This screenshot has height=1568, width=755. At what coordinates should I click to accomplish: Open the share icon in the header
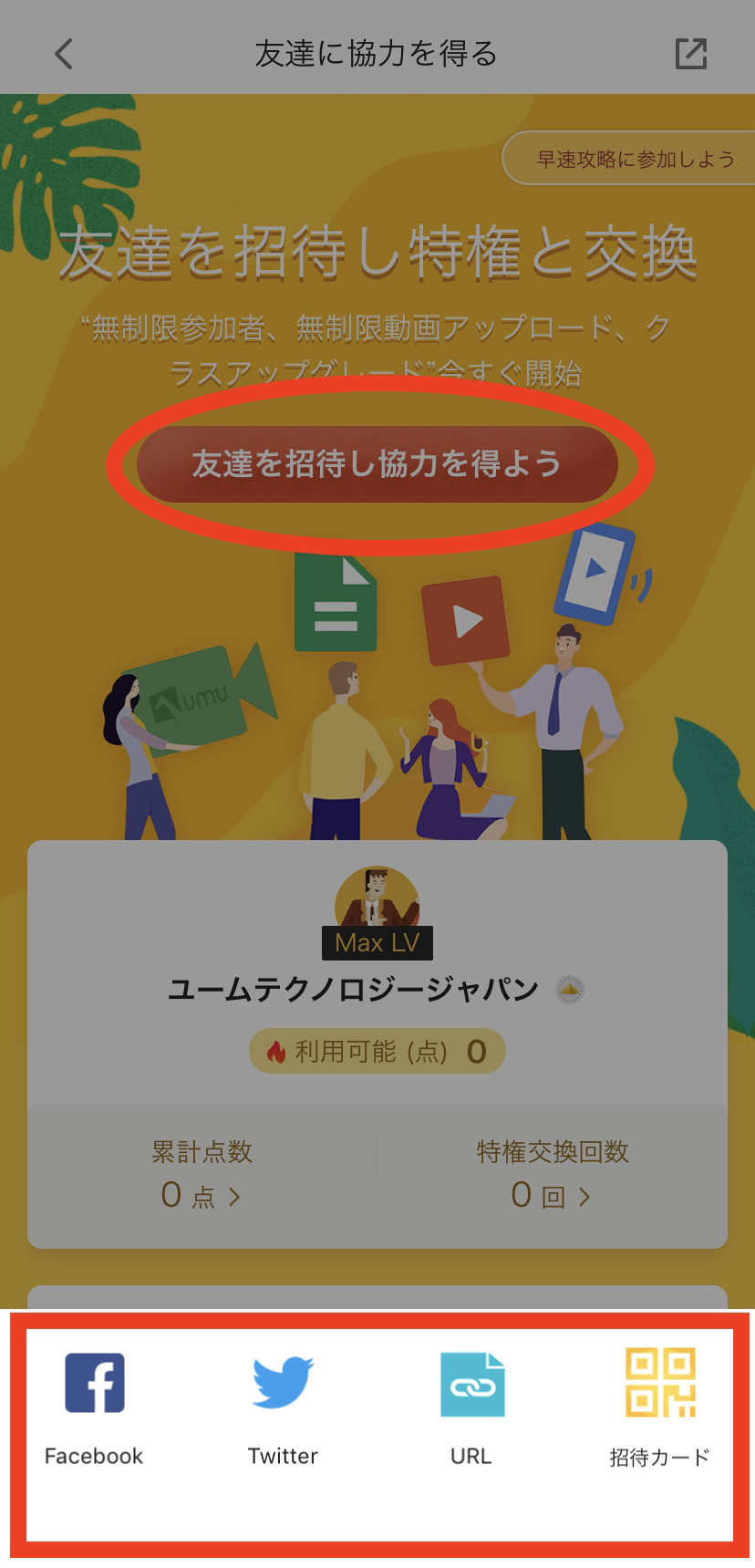[x=690, y=54]
